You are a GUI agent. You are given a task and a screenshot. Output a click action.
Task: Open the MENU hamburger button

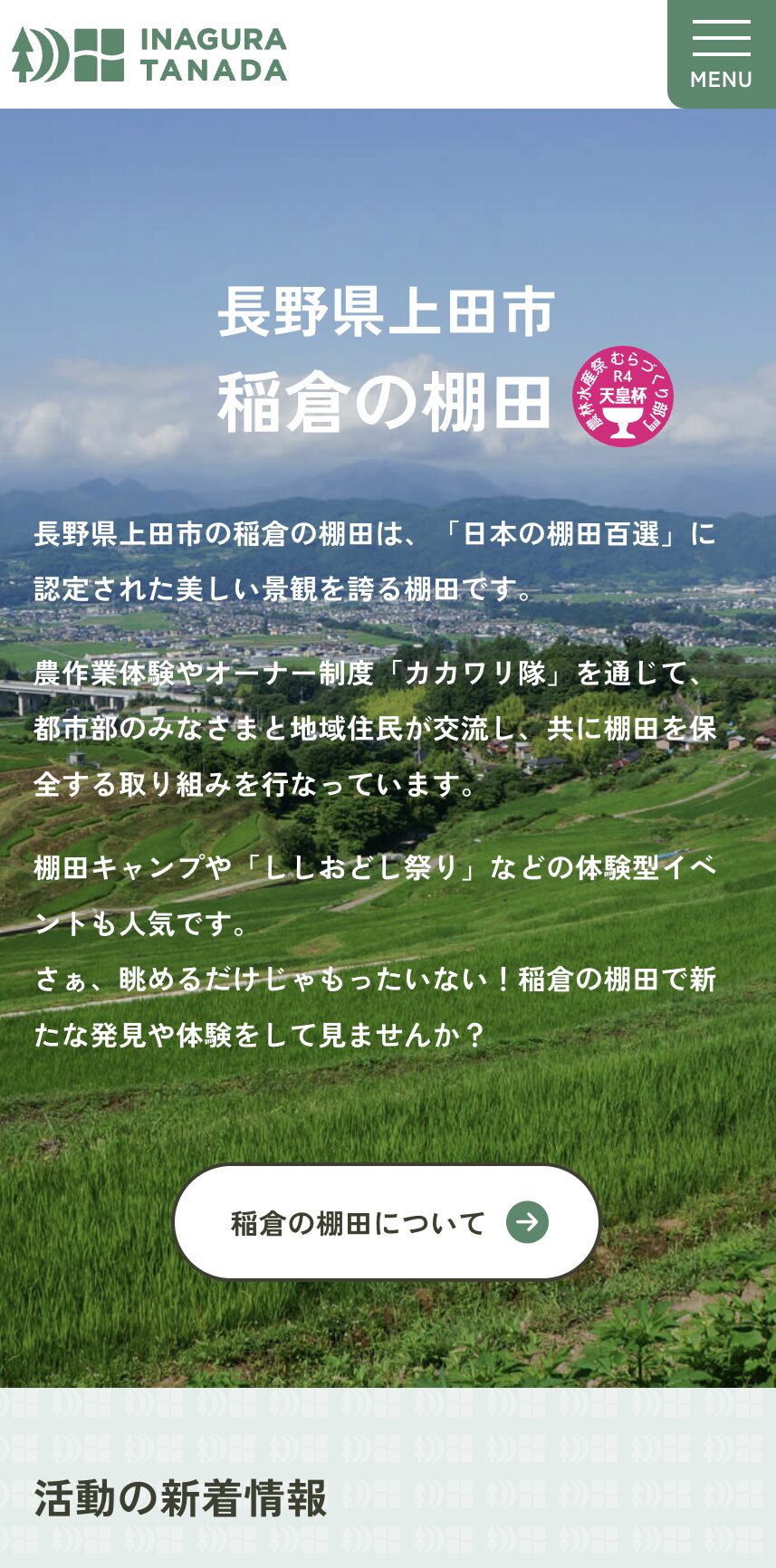pyautogui.click(x=721, y=54)
